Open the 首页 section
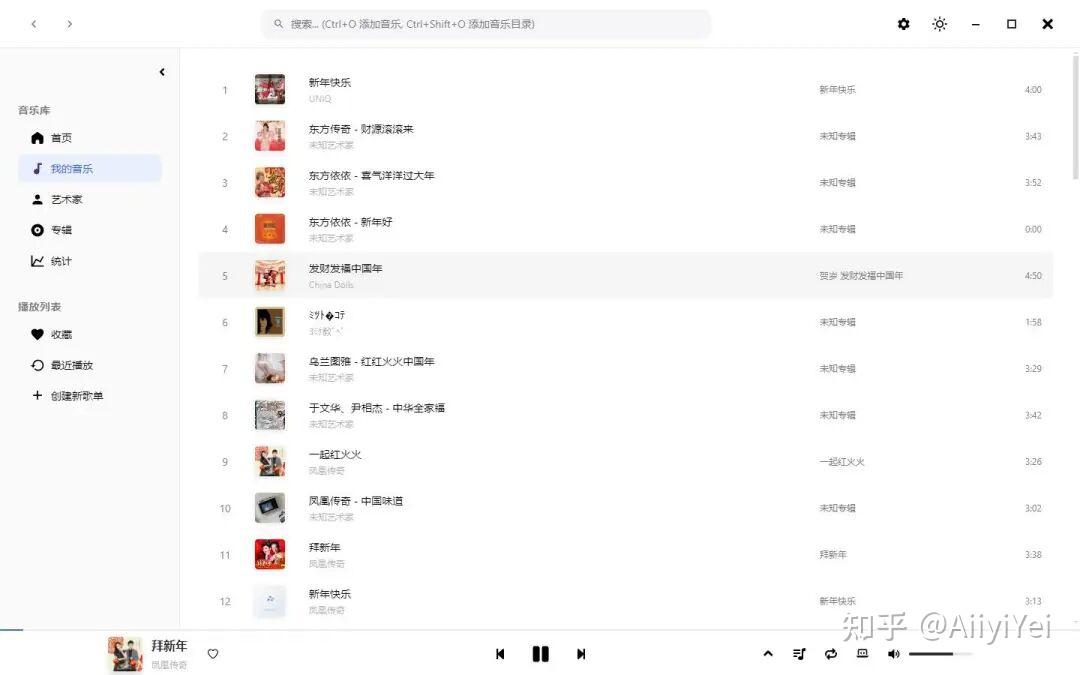This screenshot has width=1080, height=675. coord(61,138)
